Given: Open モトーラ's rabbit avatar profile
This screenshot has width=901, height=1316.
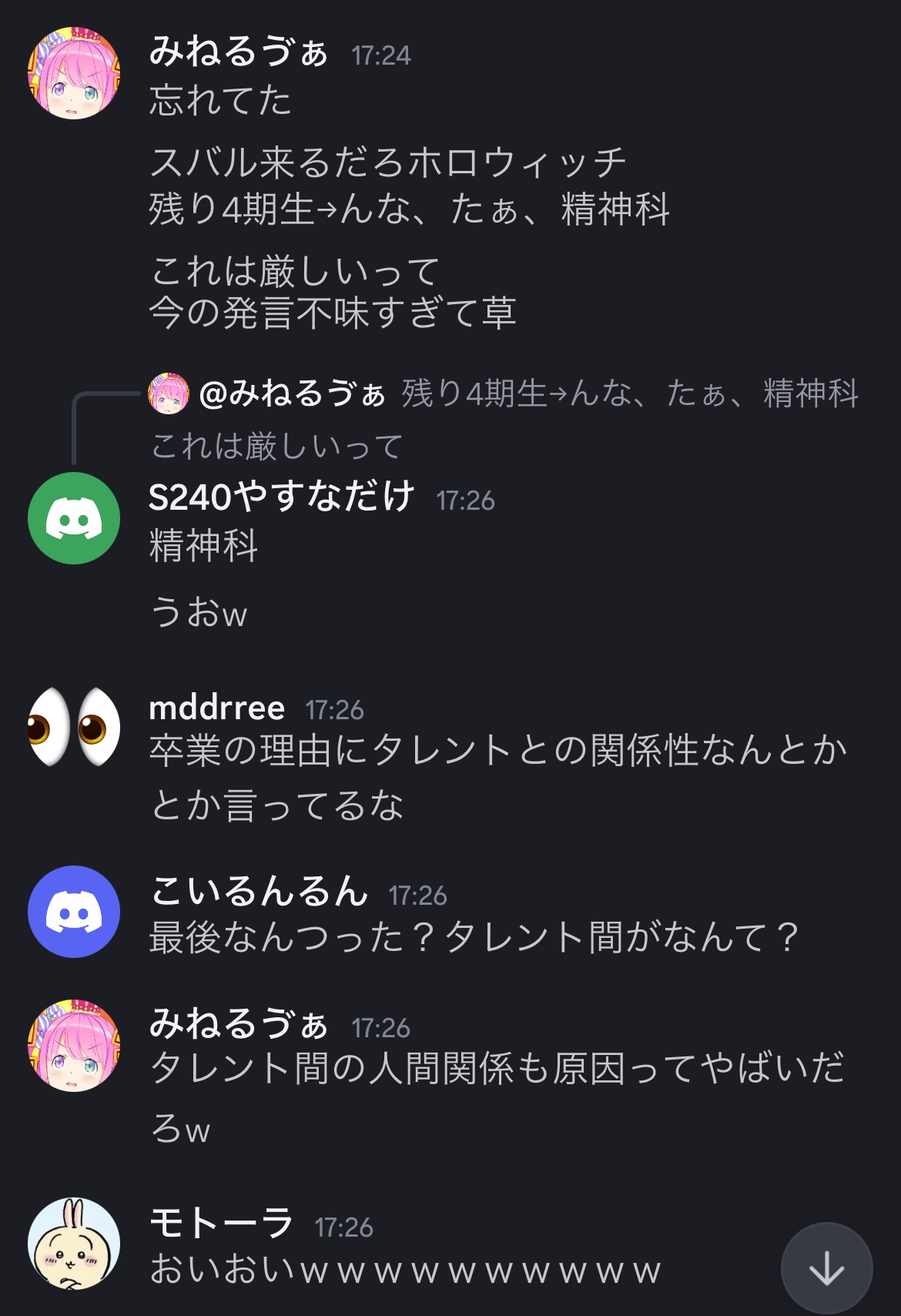Looking at the screenshot, I should tap(74, 1243).
